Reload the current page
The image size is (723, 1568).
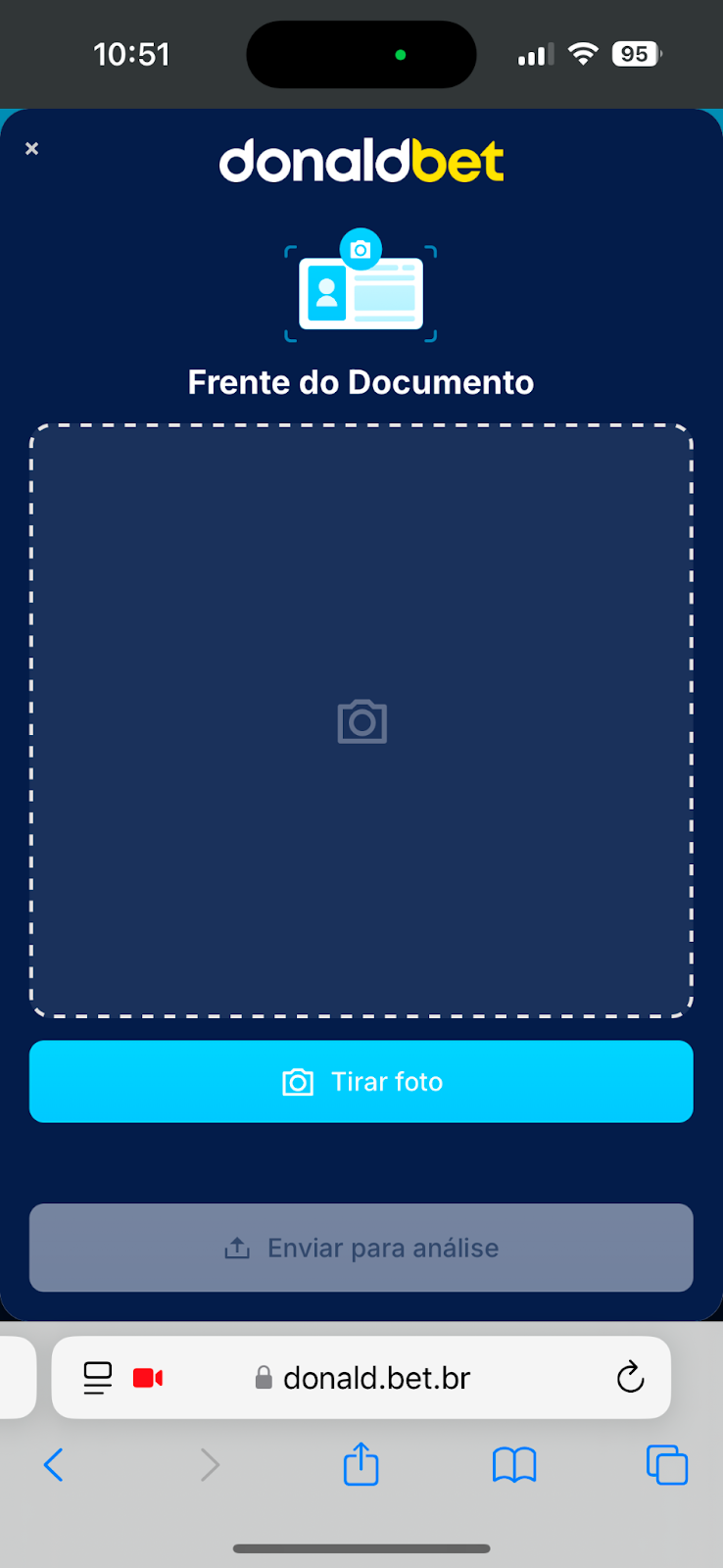click(x=630, y=1378)
